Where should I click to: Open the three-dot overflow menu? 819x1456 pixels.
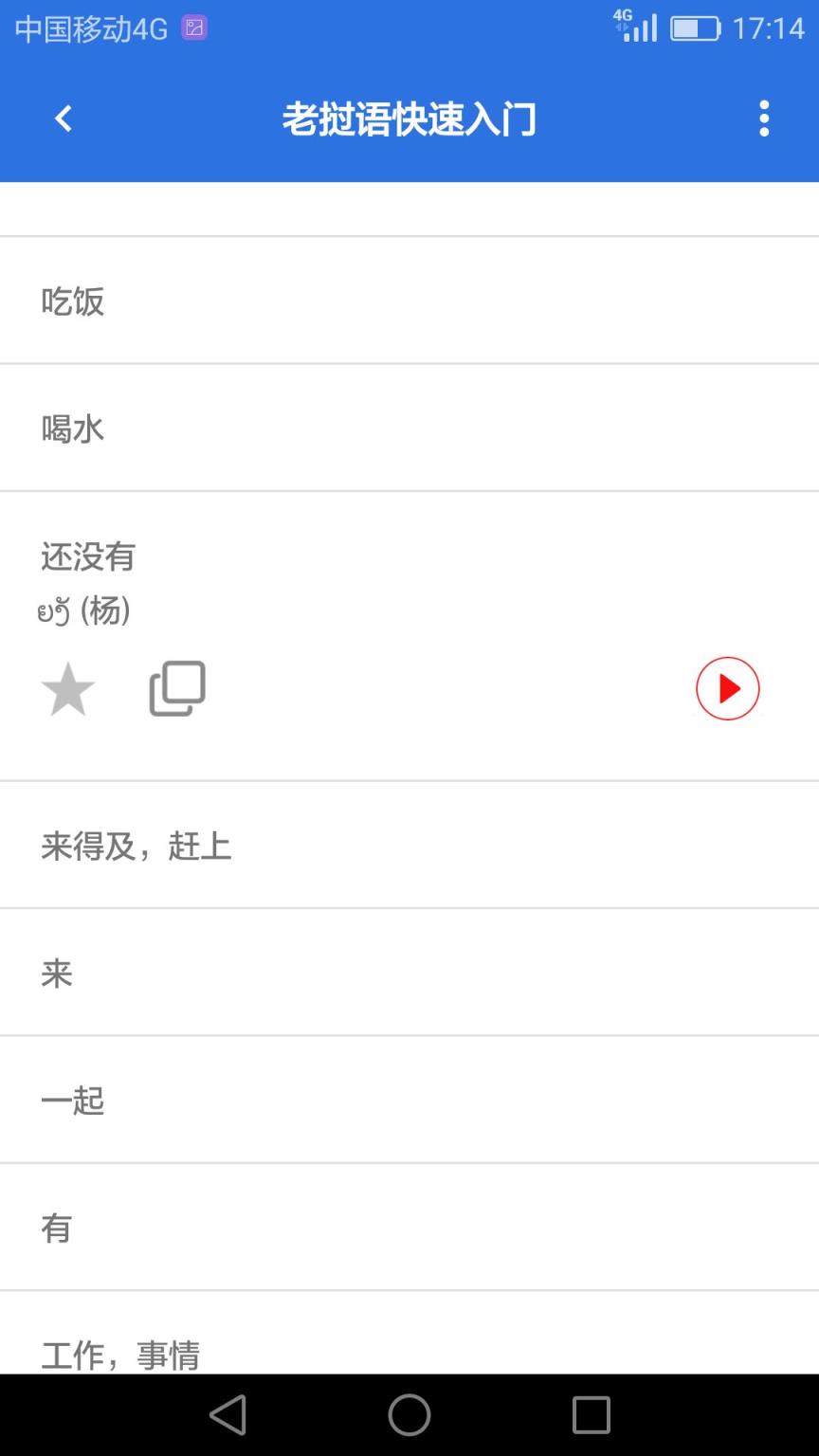[764, 118]
